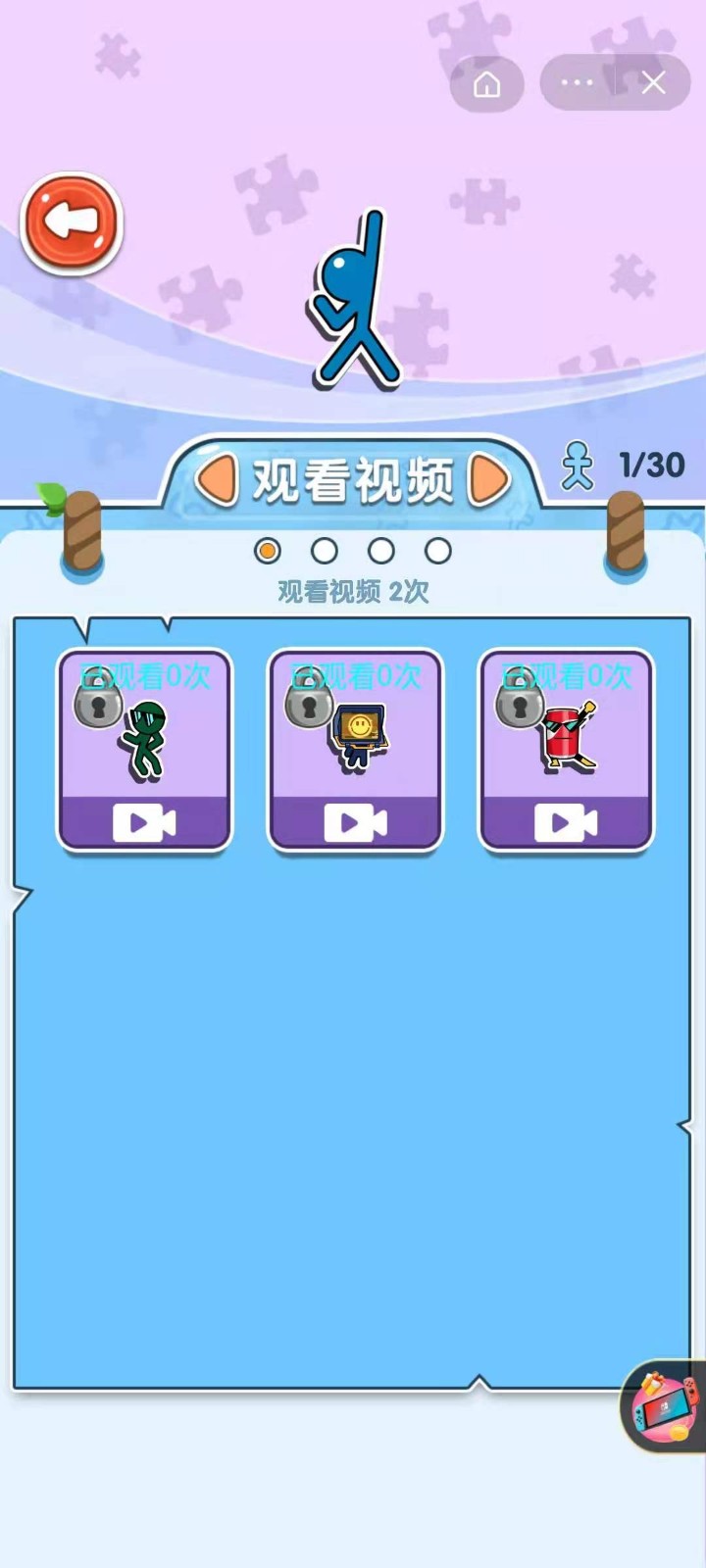Select the second page indicator dot
The image size is (706, 1568).
click(325, 551)
